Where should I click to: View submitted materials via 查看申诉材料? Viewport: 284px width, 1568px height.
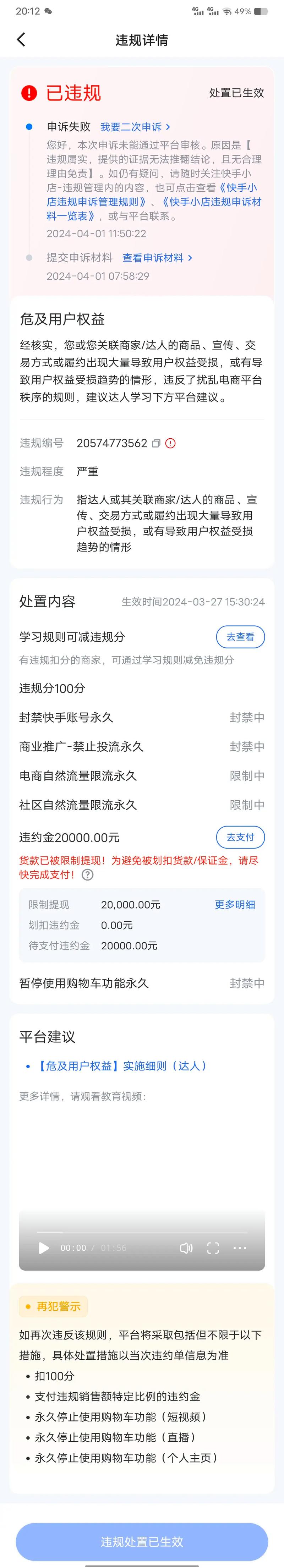click(157, 257)
